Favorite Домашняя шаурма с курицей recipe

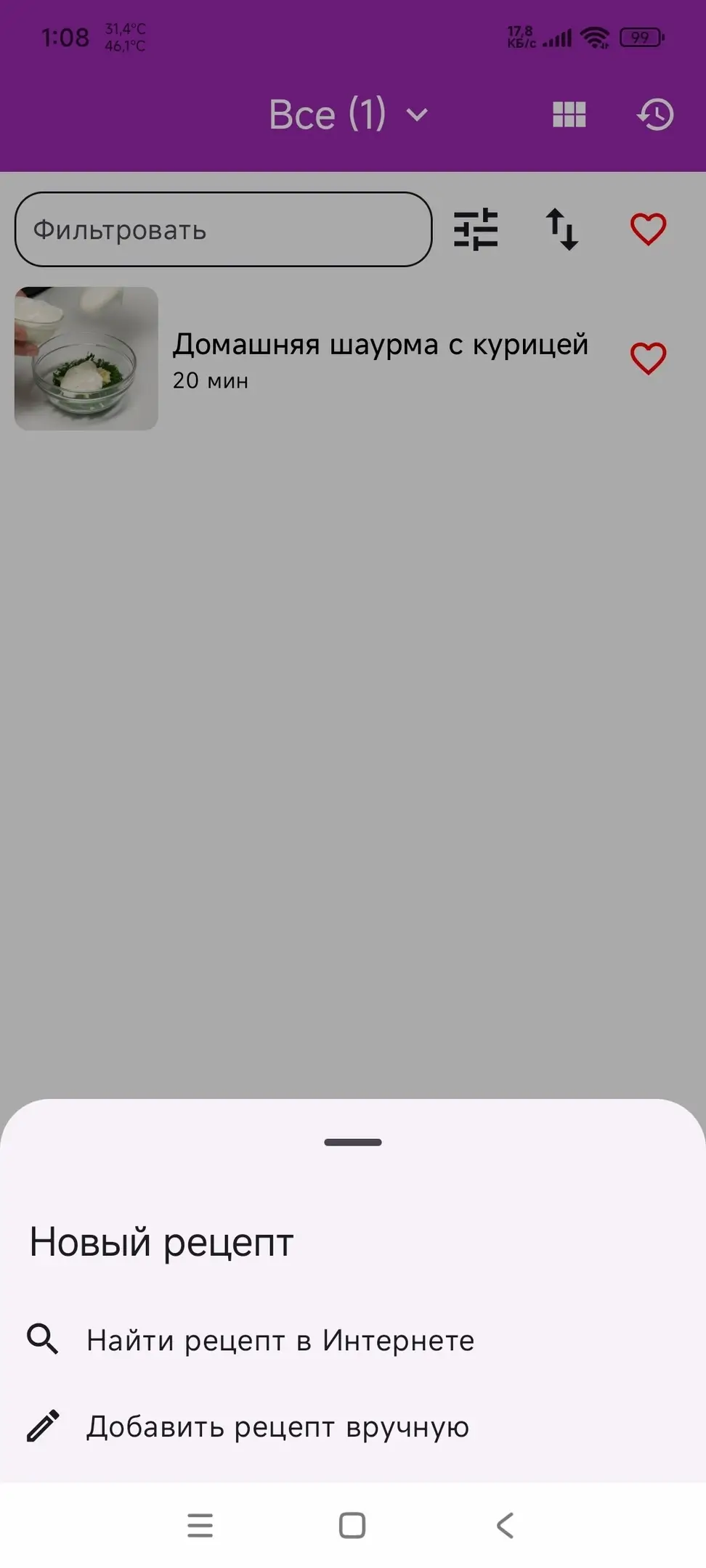(x=648, y=359)
